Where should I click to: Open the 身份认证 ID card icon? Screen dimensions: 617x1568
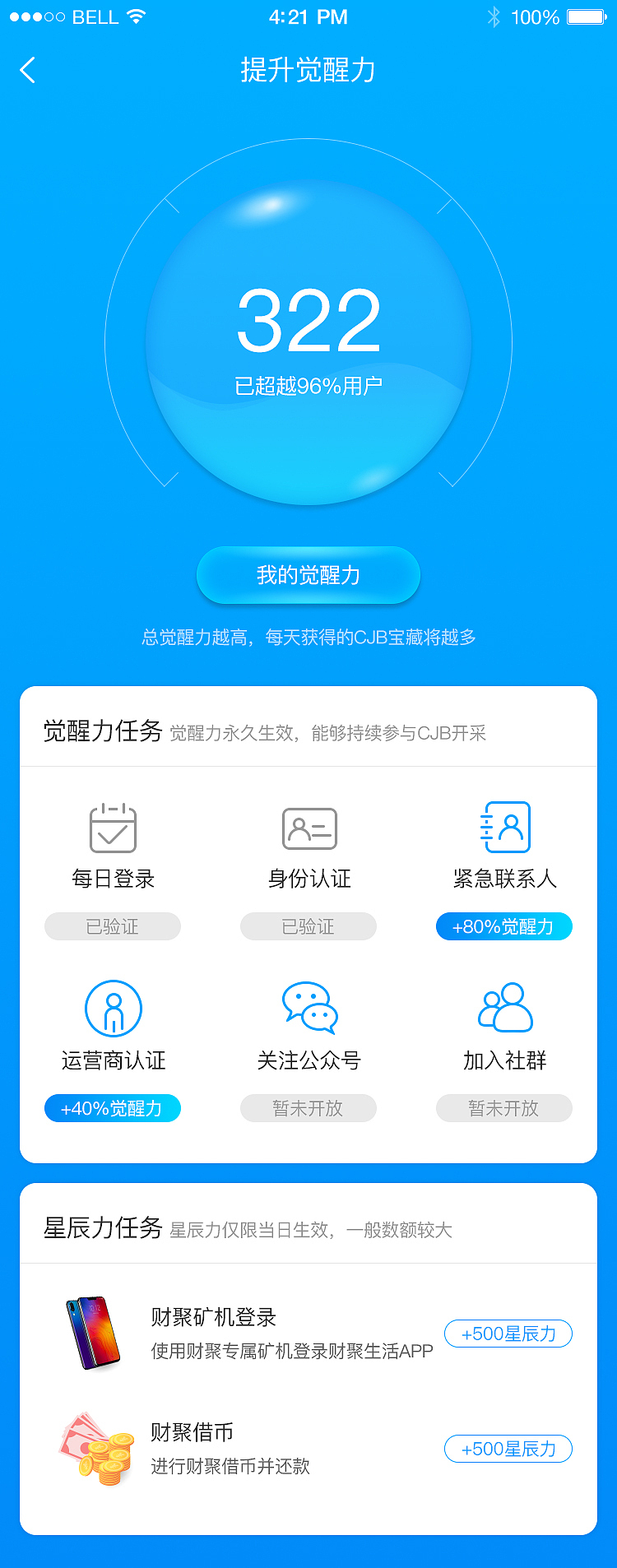[308, 828]
